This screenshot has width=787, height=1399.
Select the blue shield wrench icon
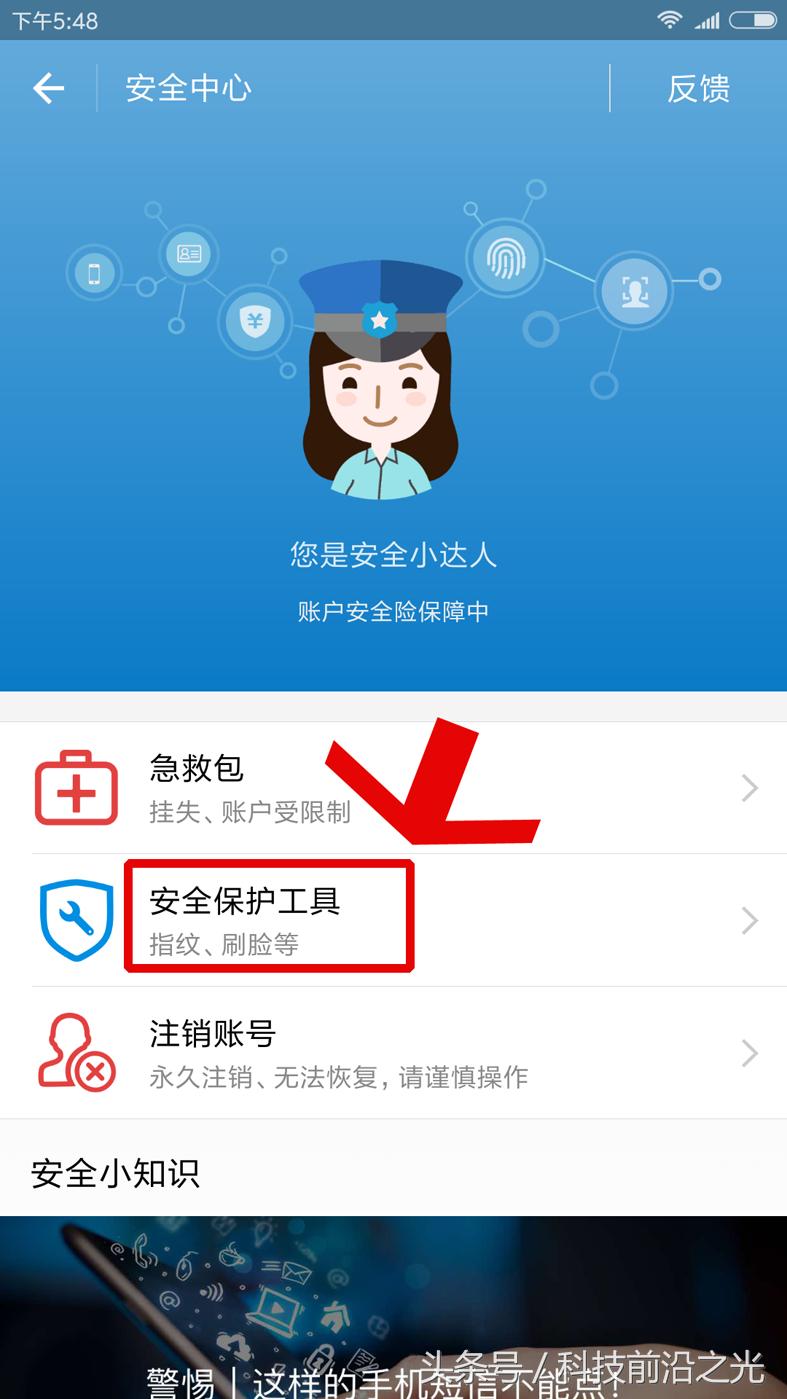(x=76, y=920)
